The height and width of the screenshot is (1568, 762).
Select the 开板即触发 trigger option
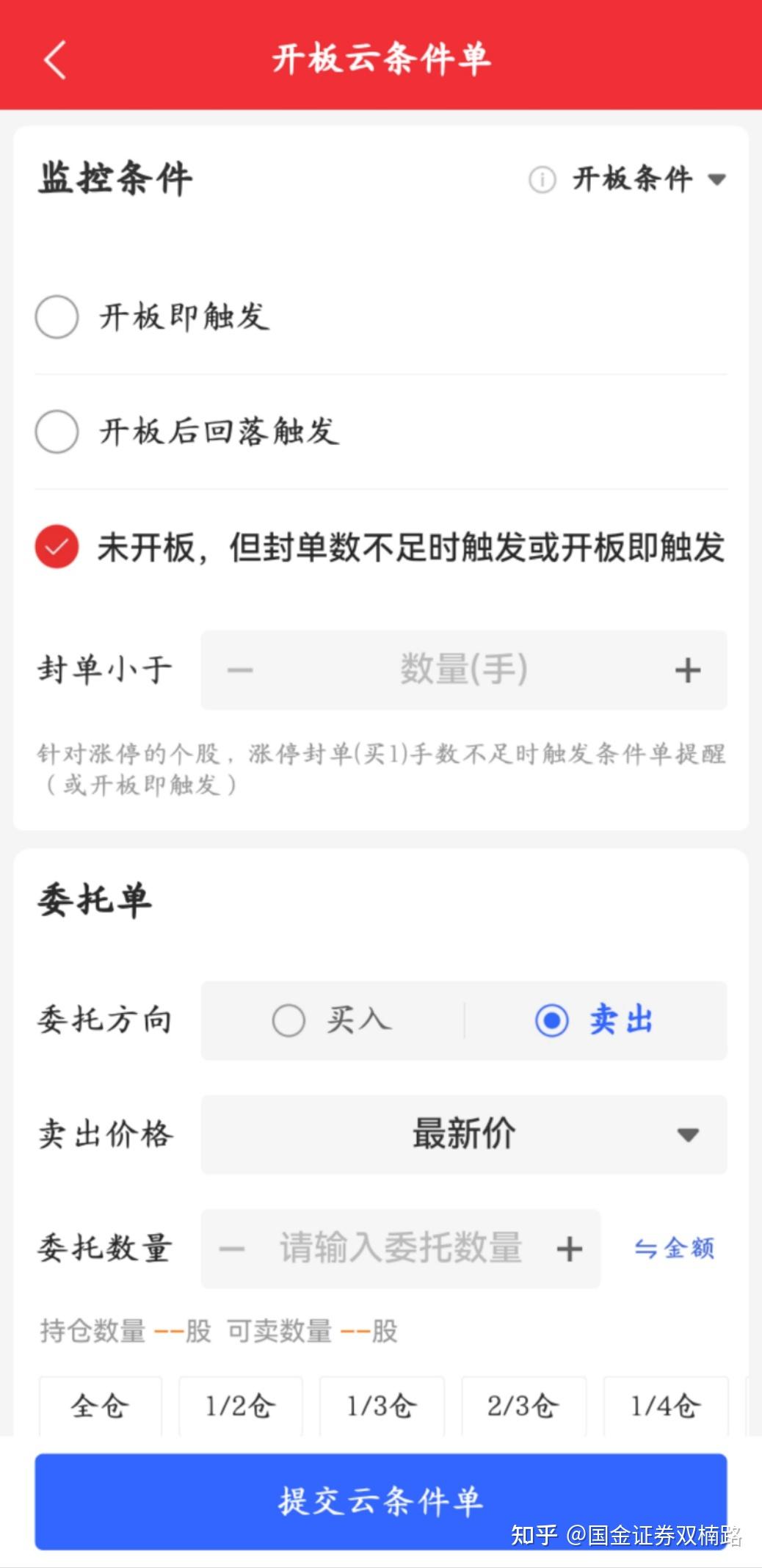click(56, 316)
